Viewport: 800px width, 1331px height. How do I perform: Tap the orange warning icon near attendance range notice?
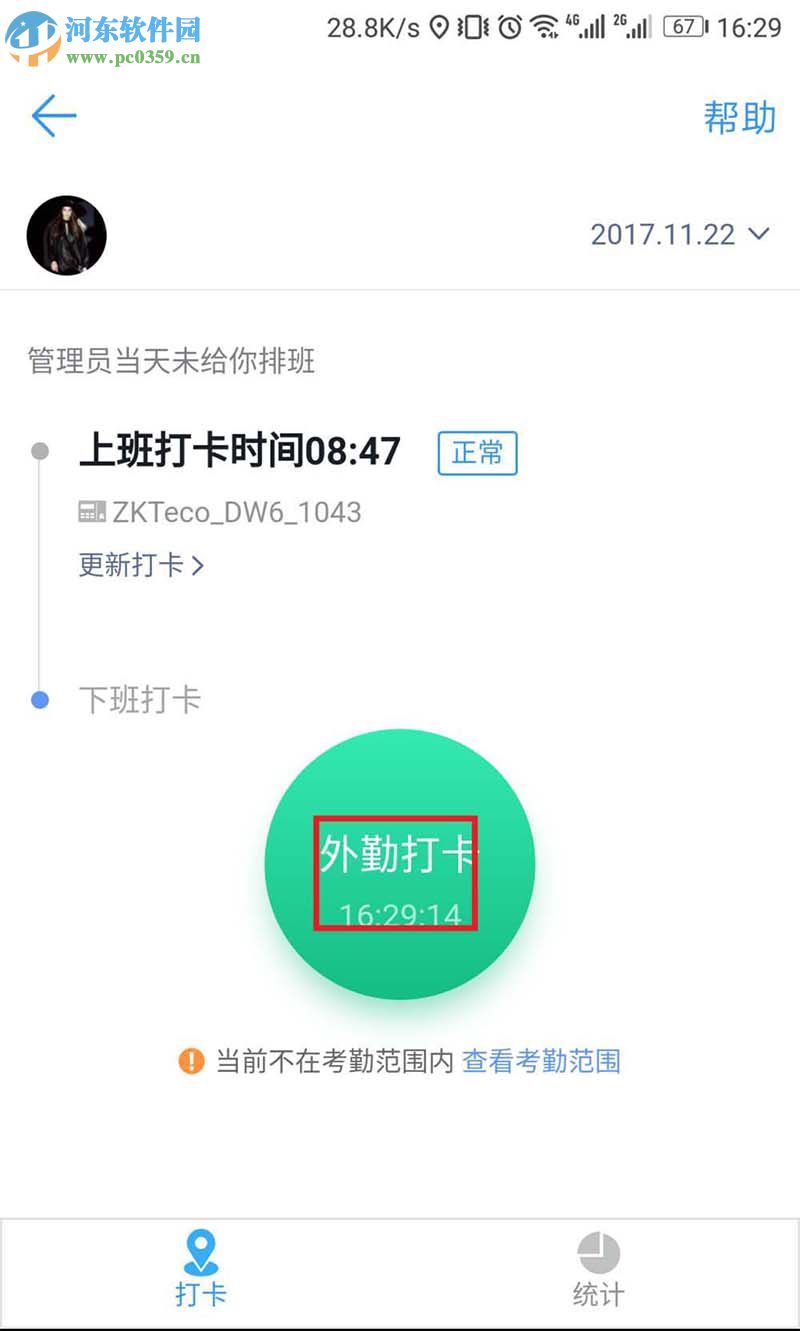pyautogui.click(x=194, y=1062)
